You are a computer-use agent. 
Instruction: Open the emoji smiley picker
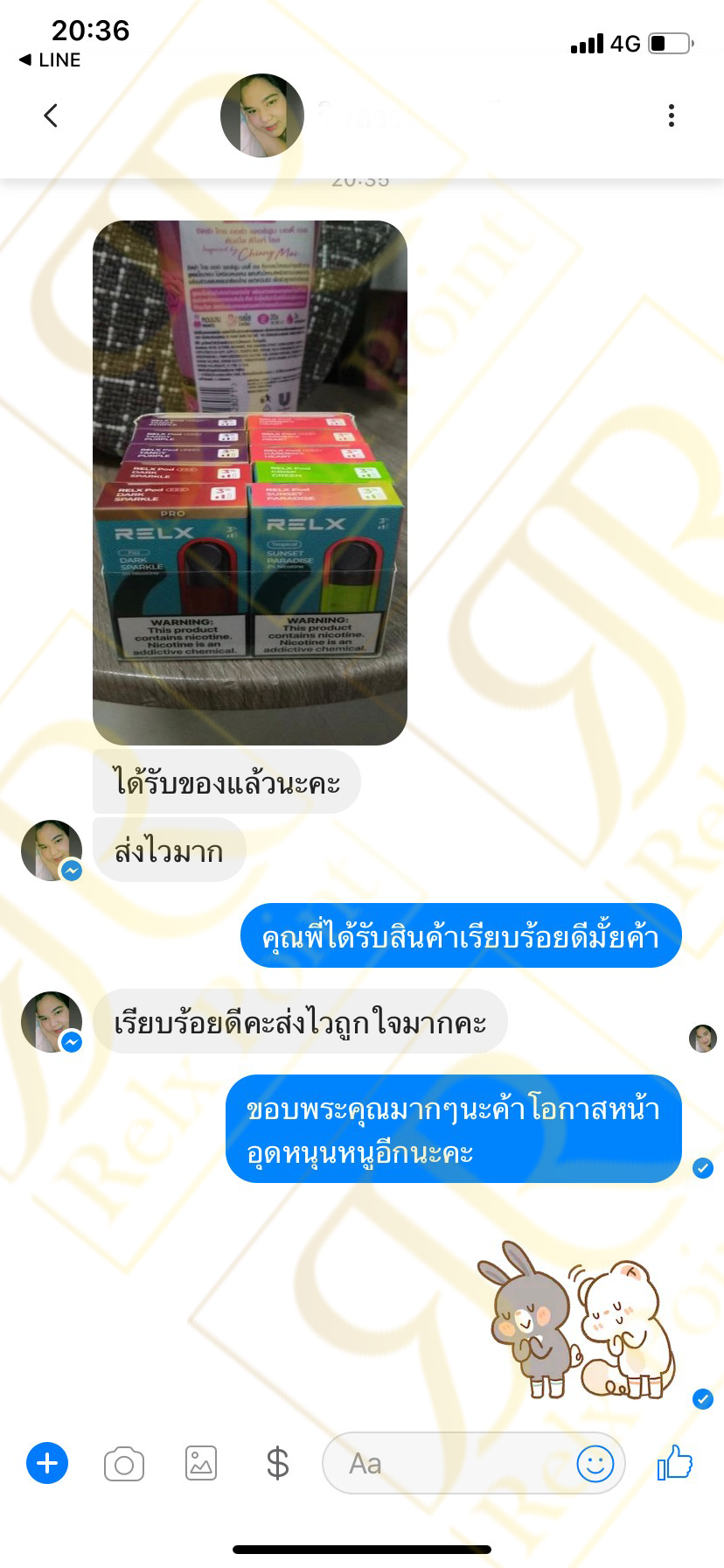595,1463
